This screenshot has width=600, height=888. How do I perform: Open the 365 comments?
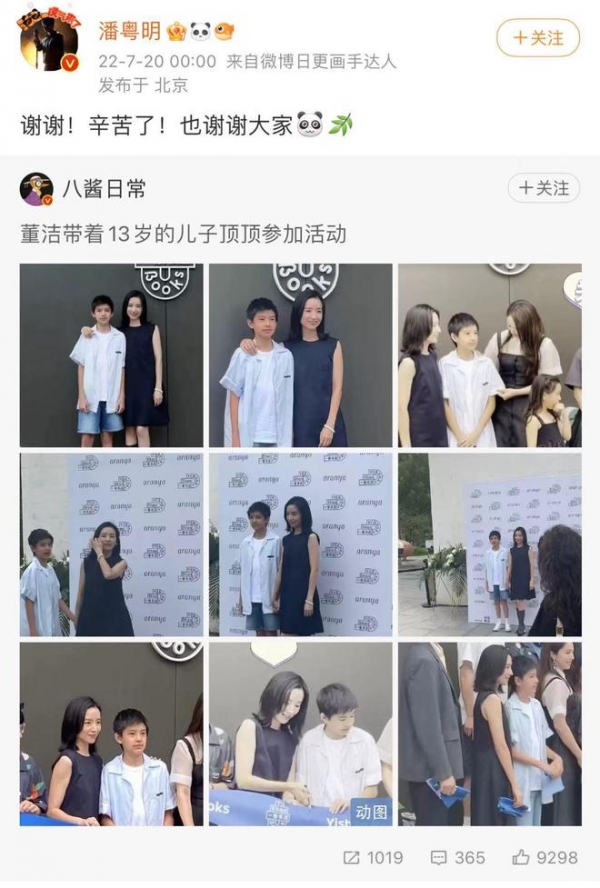click(x=457, y=857)
